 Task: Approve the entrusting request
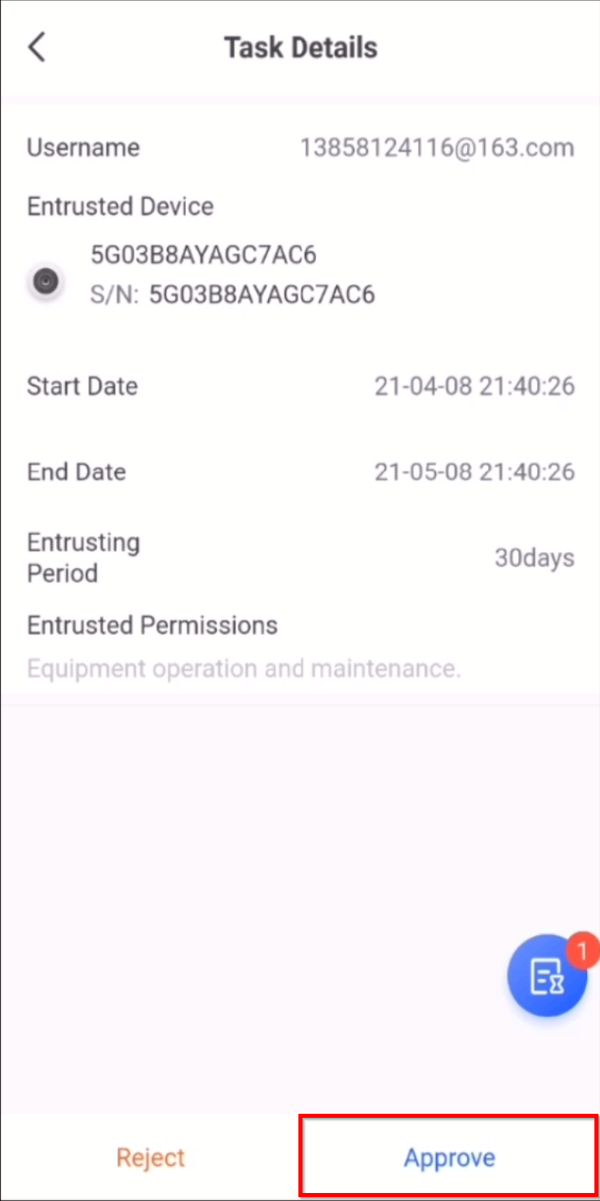[449, 1158]
